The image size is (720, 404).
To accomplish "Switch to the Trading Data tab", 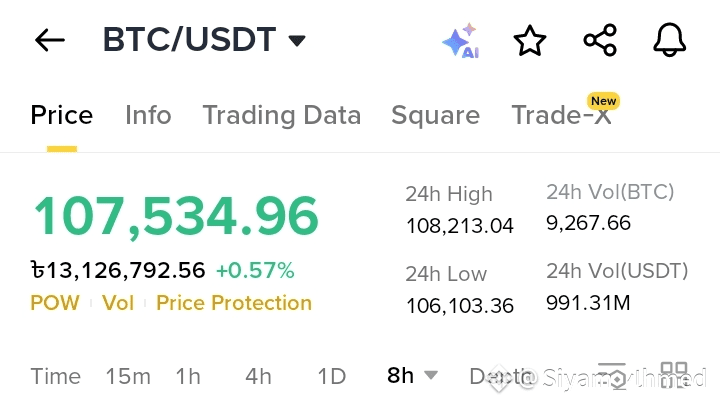I will pyautogui.click(x=281, y=115).
